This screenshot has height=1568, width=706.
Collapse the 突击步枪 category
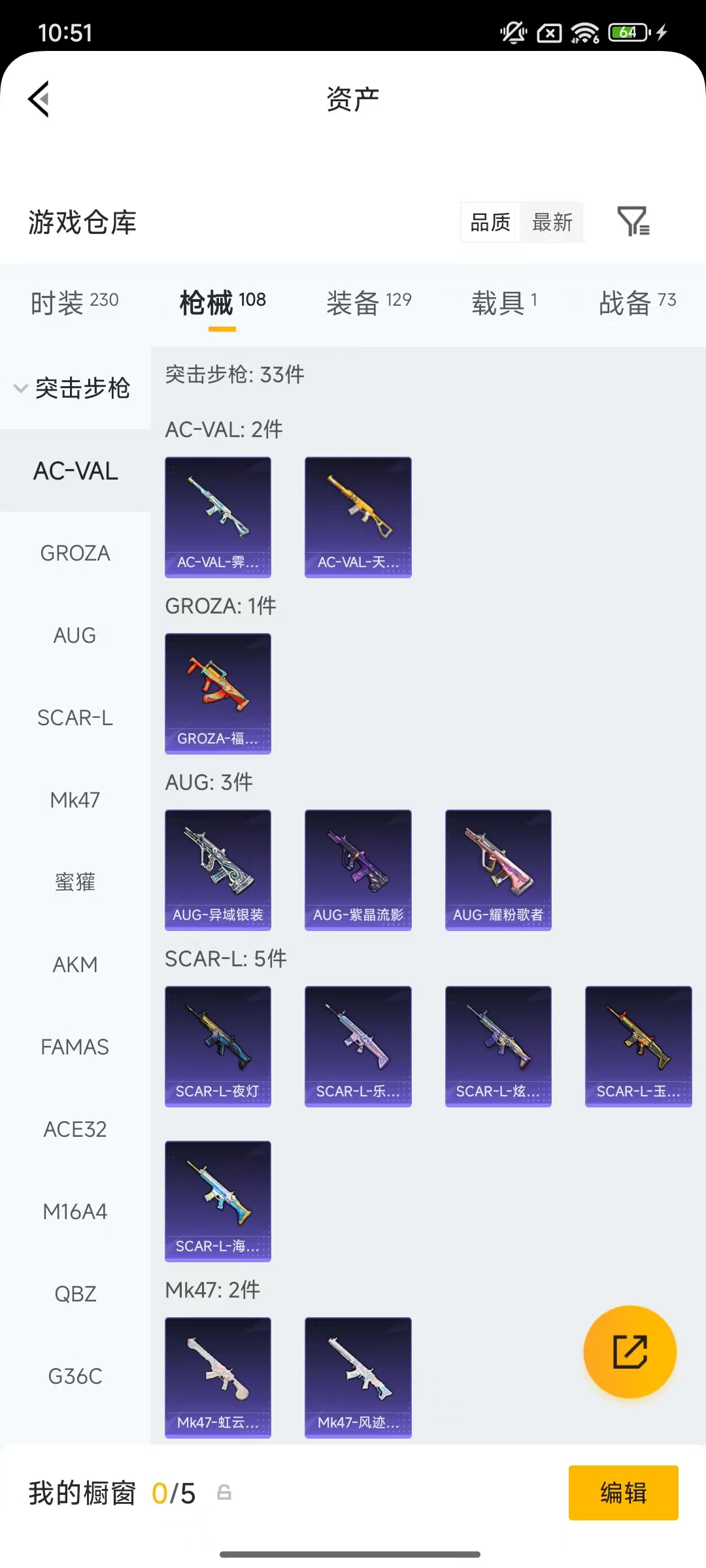pos(72,388)
